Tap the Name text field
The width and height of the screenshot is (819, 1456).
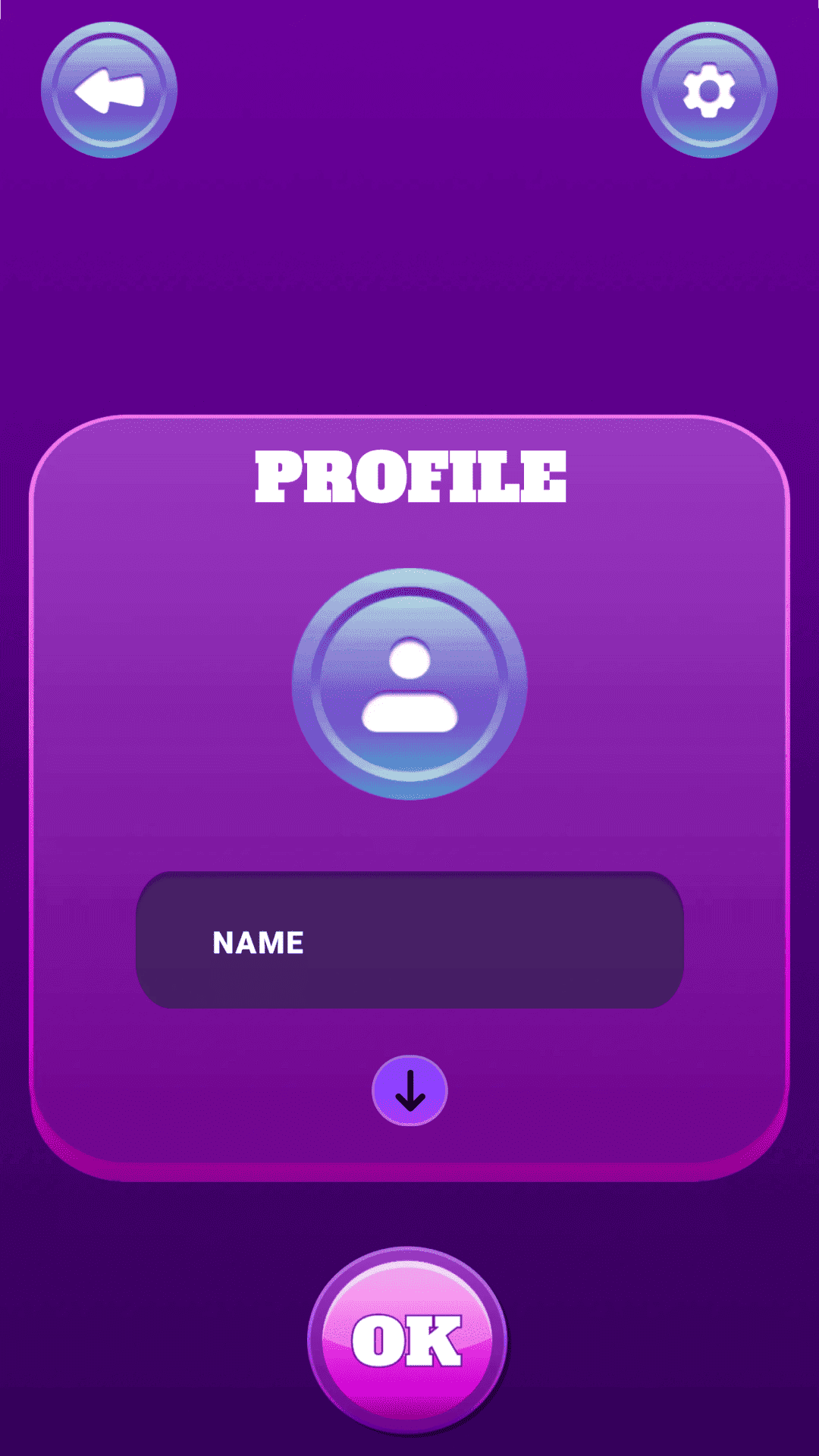coord(409,940)
